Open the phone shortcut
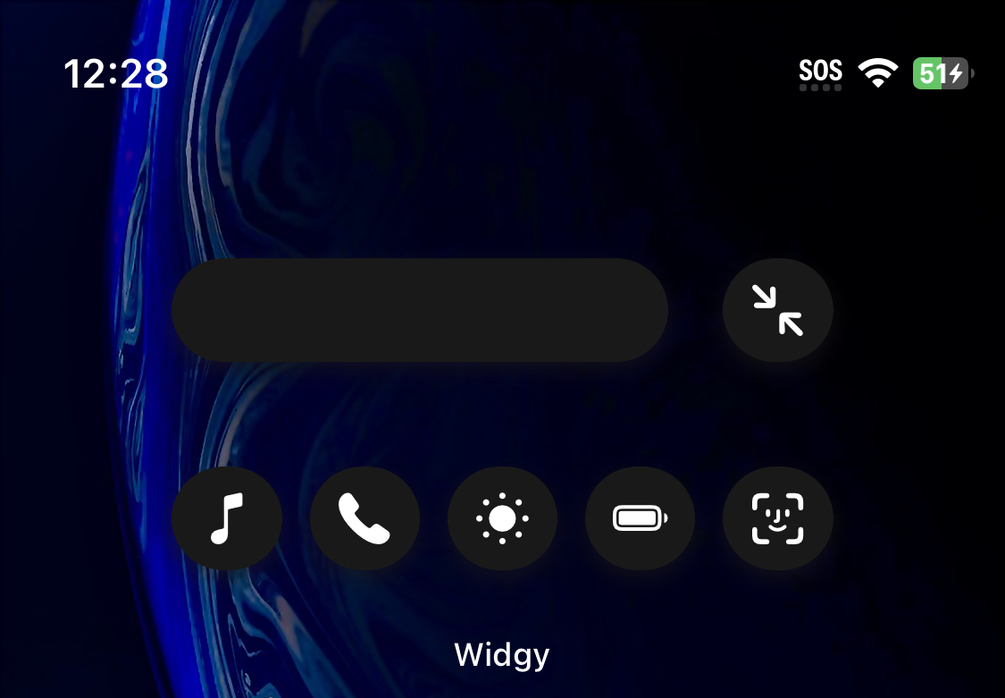 pos(364,518)
